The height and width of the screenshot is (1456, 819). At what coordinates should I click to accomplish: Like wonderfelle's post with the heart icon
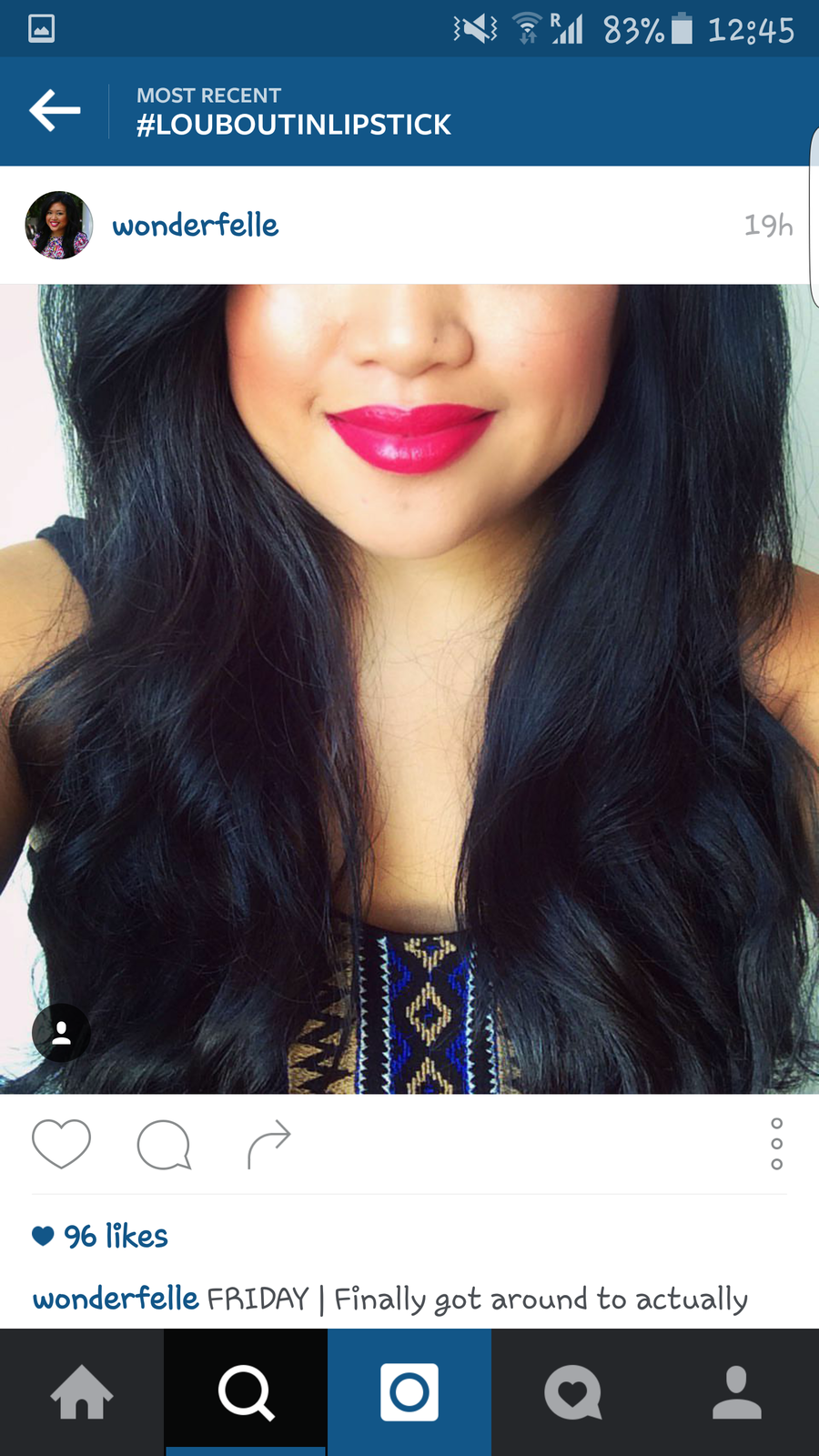61,1144
